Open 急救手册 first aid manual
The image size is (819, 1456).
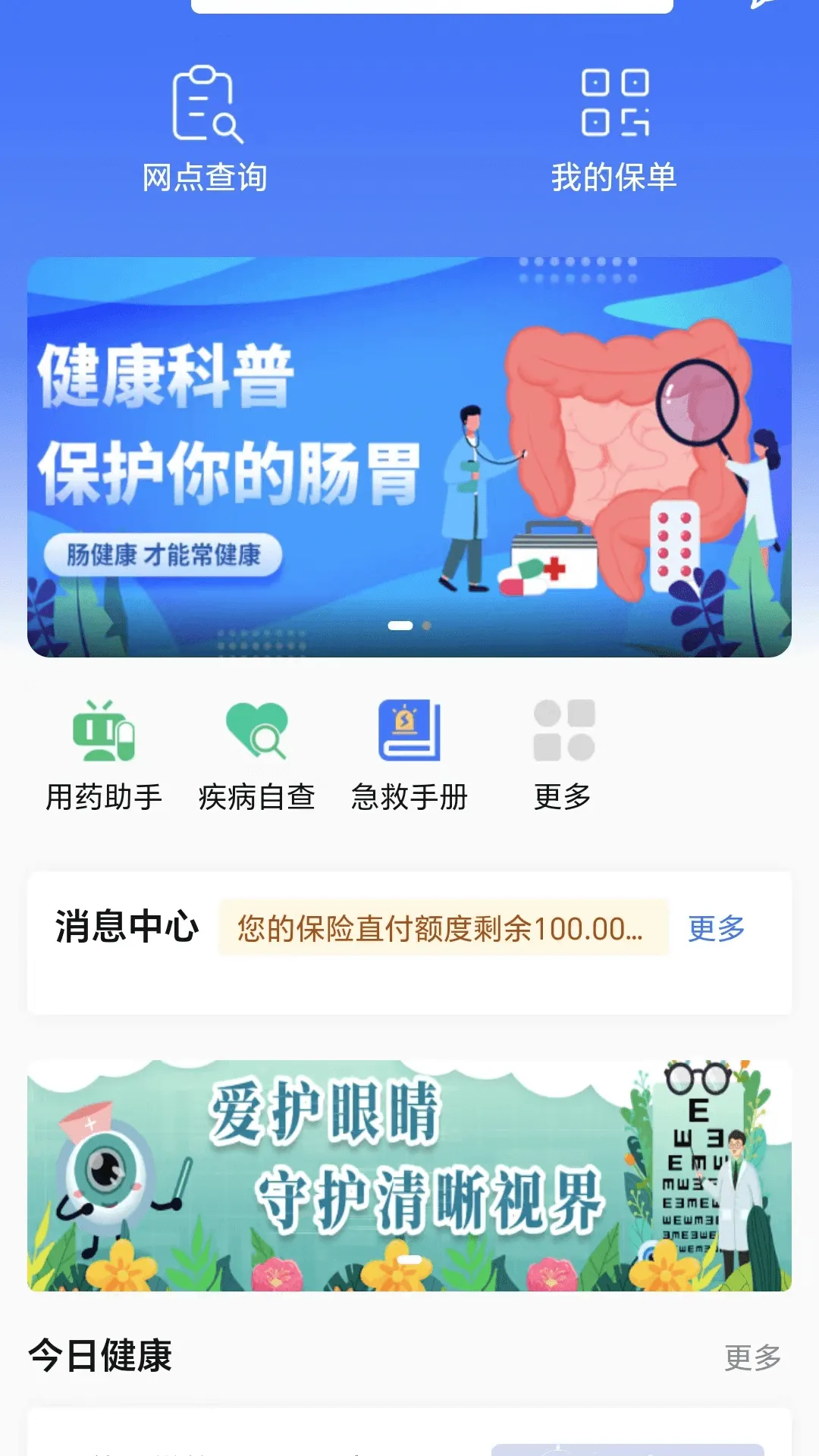(409, 755)
